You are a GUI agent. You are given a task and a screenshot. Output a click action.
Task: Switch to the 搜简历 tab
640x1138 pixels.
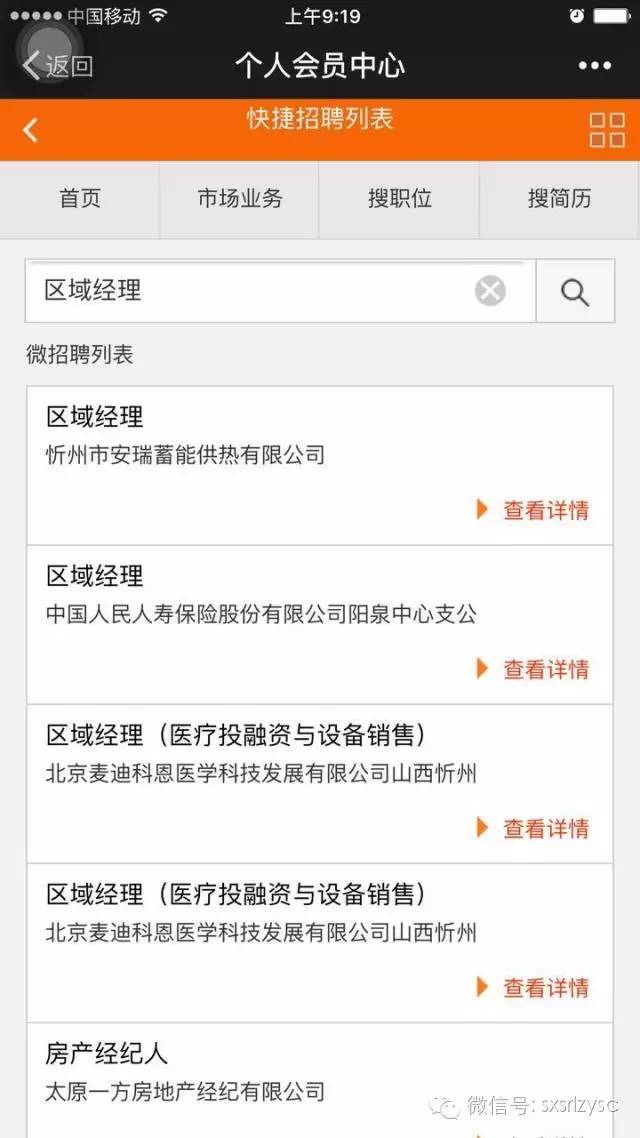[560, 198]
